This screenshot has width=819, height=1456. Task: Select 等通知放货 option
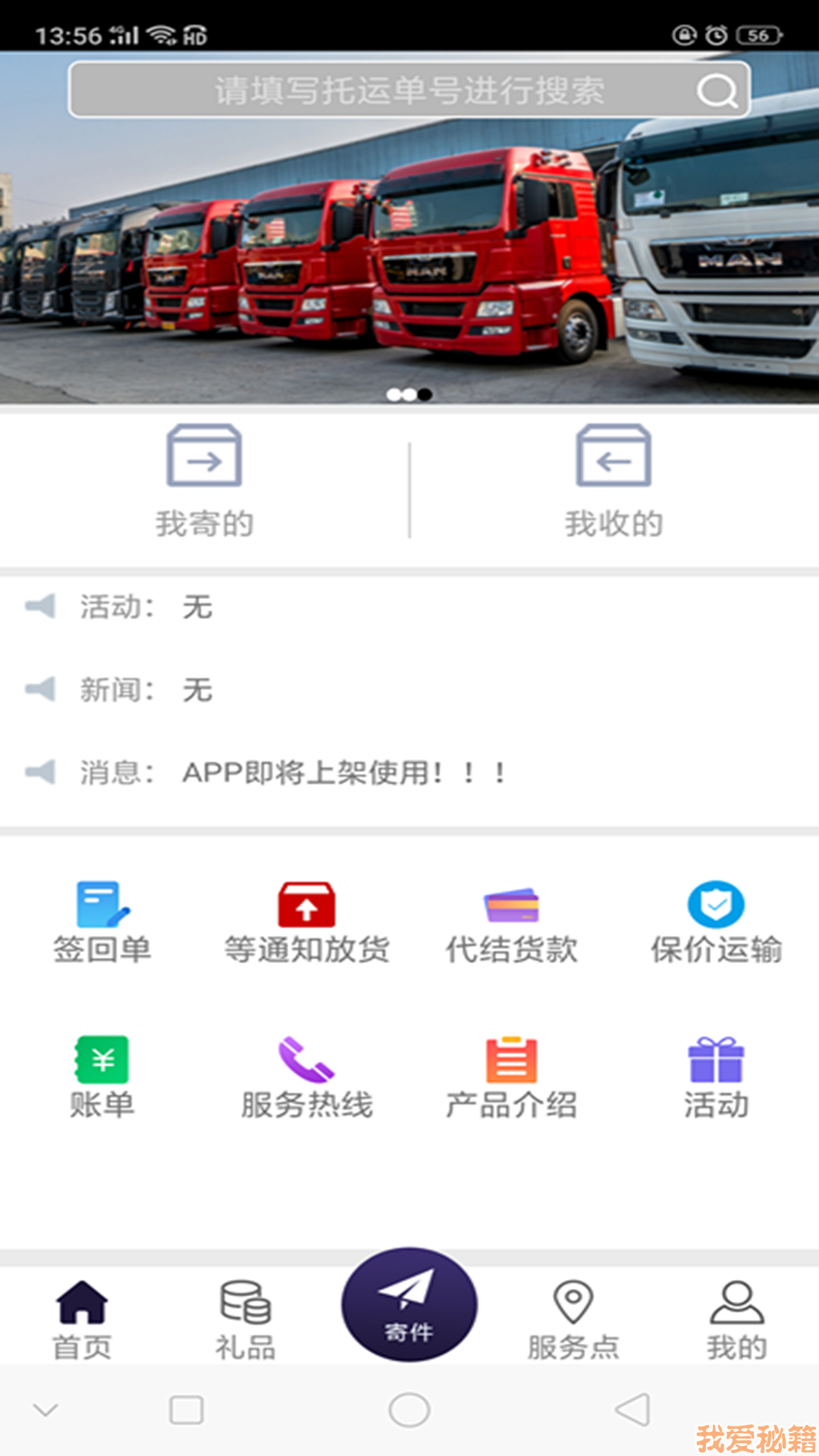(x=306, y=921)
